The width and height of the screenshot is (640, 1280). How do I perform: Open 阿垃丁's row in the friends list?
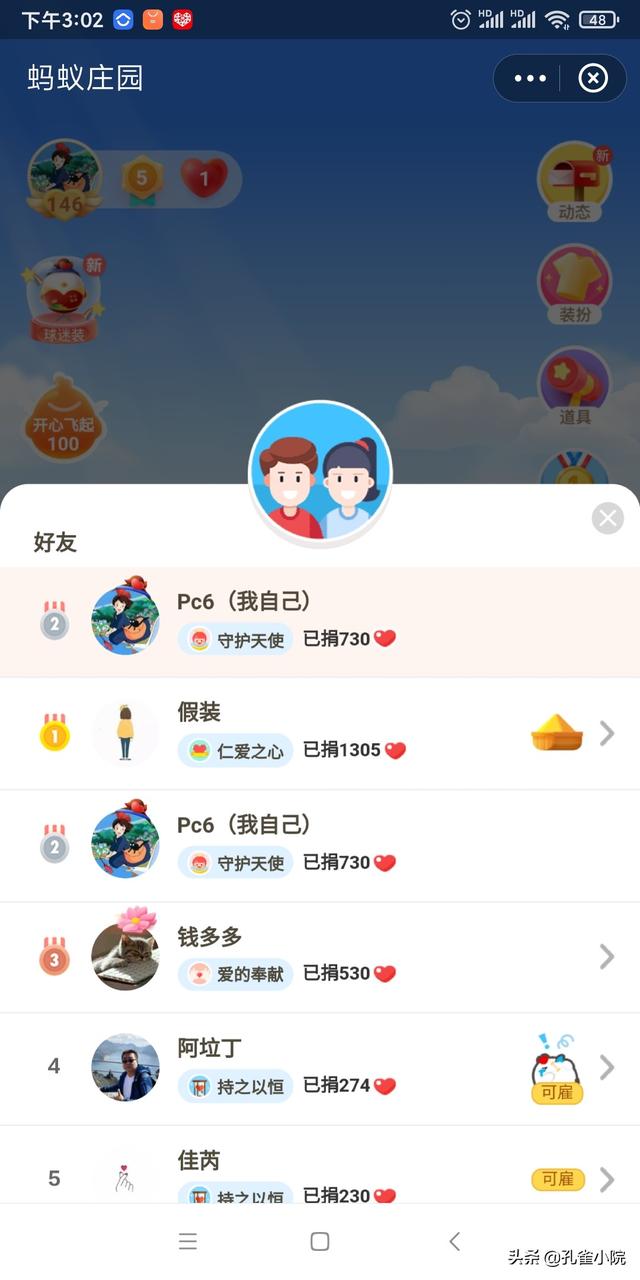(x=606, y=1068)
